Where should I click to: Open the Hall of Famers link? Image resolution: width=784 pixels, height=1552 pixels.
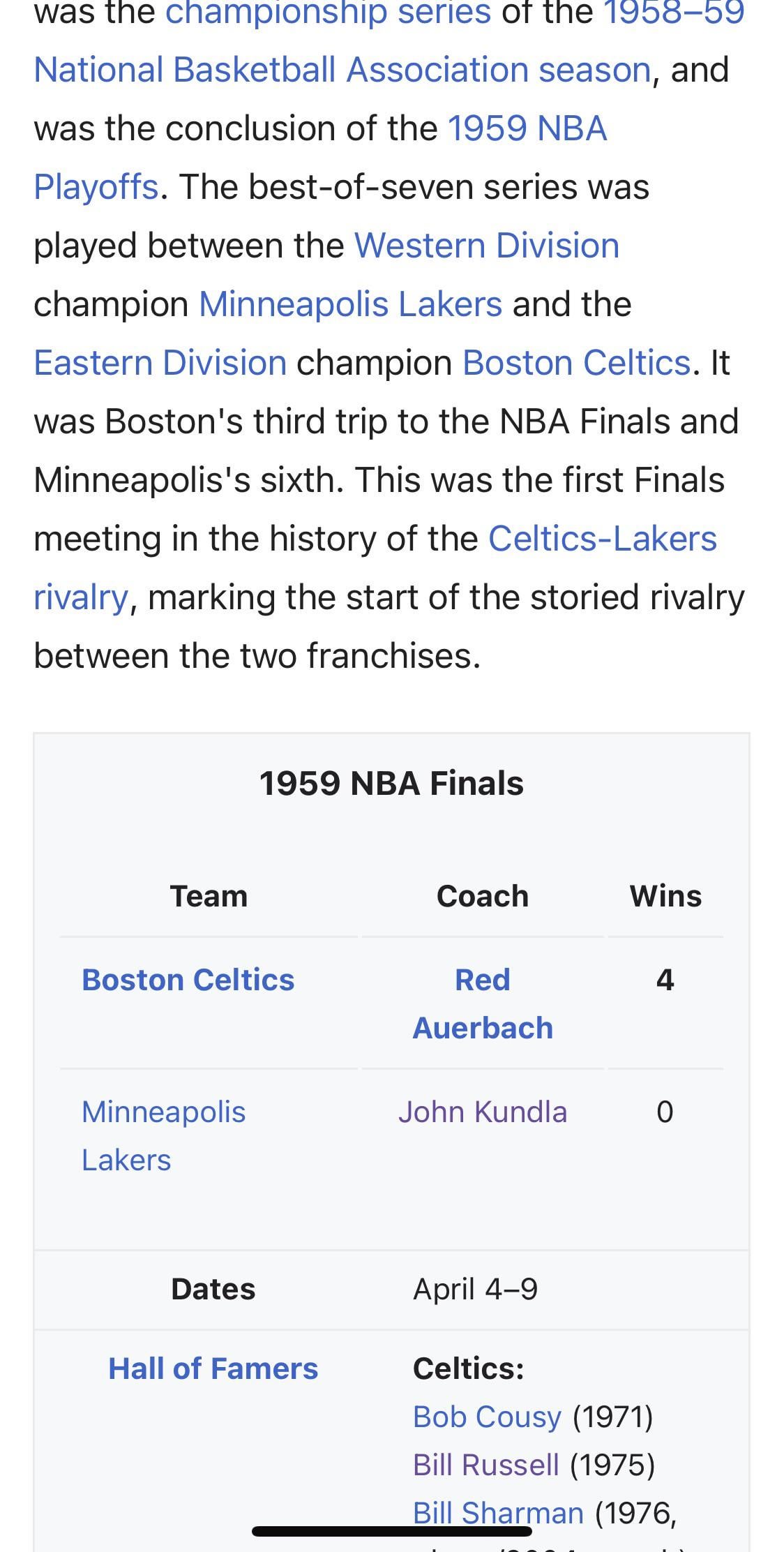coord(213,1368)
